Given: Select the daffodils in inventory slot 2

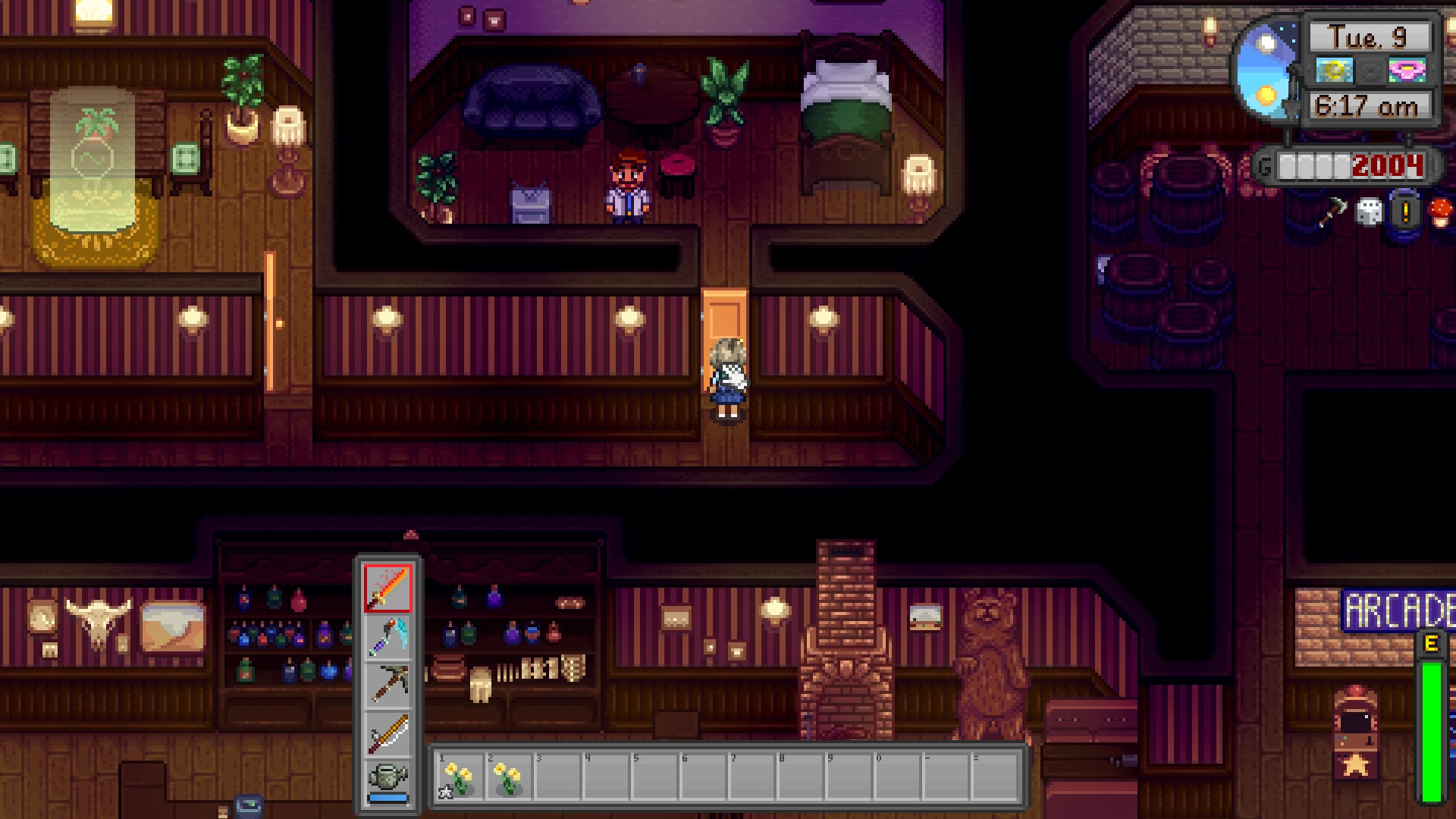Looking at the screenshot, I should pos(508,776).
